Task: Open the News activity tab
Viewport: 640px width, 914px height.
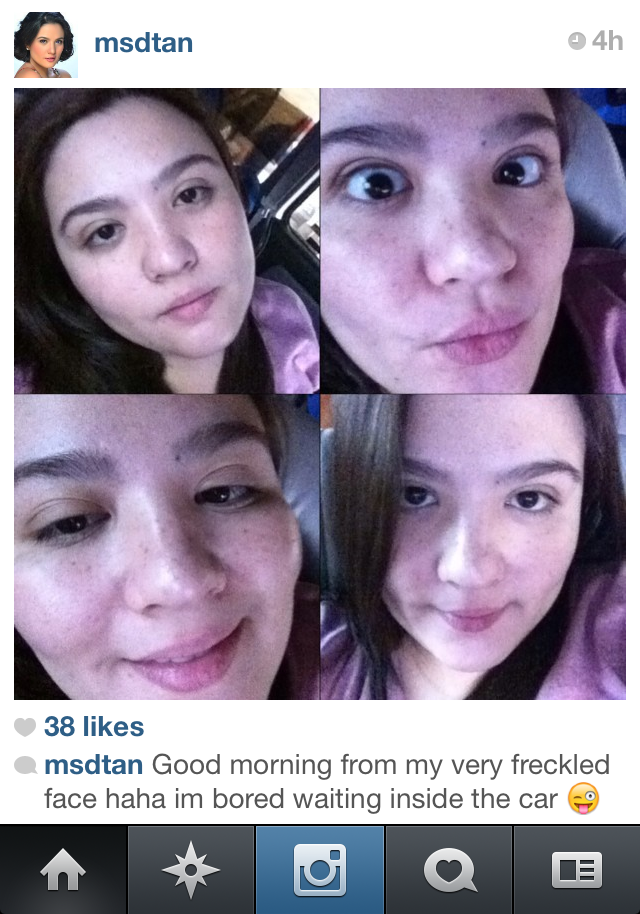Action: (449, 871)
